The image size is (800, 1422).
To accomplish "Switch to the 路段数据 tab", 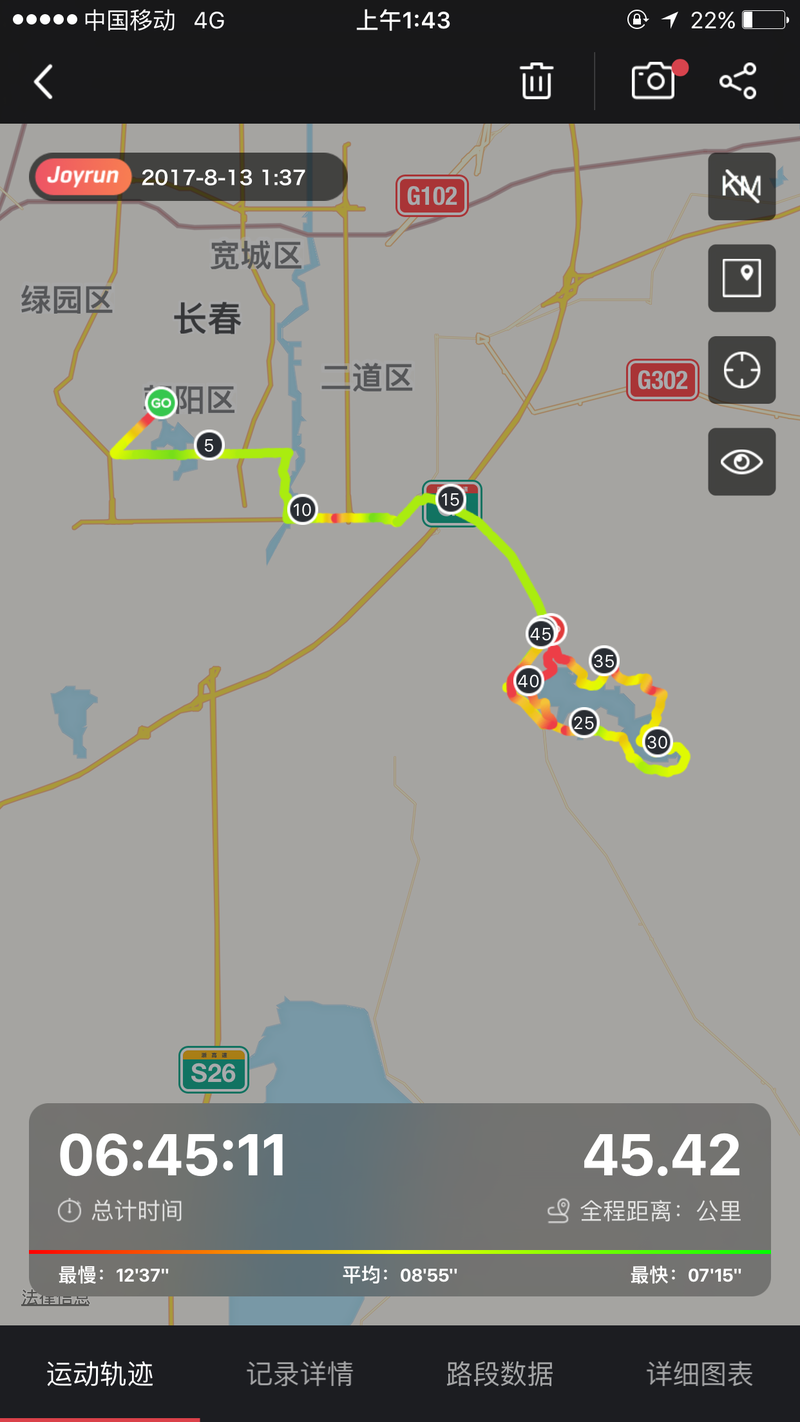I will tap(500, 1374).
